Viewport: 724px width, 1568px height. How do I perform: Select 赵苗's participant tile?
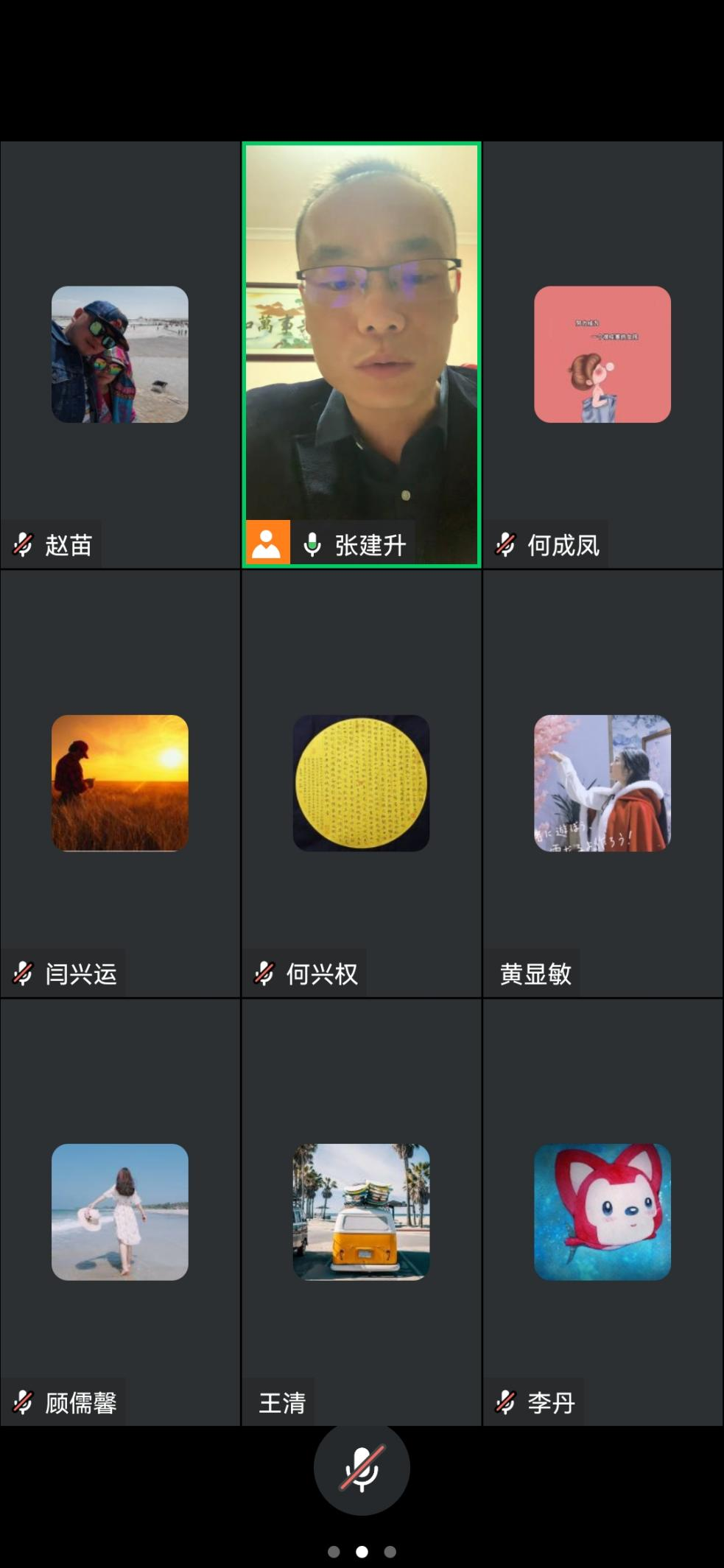[120, 354]
